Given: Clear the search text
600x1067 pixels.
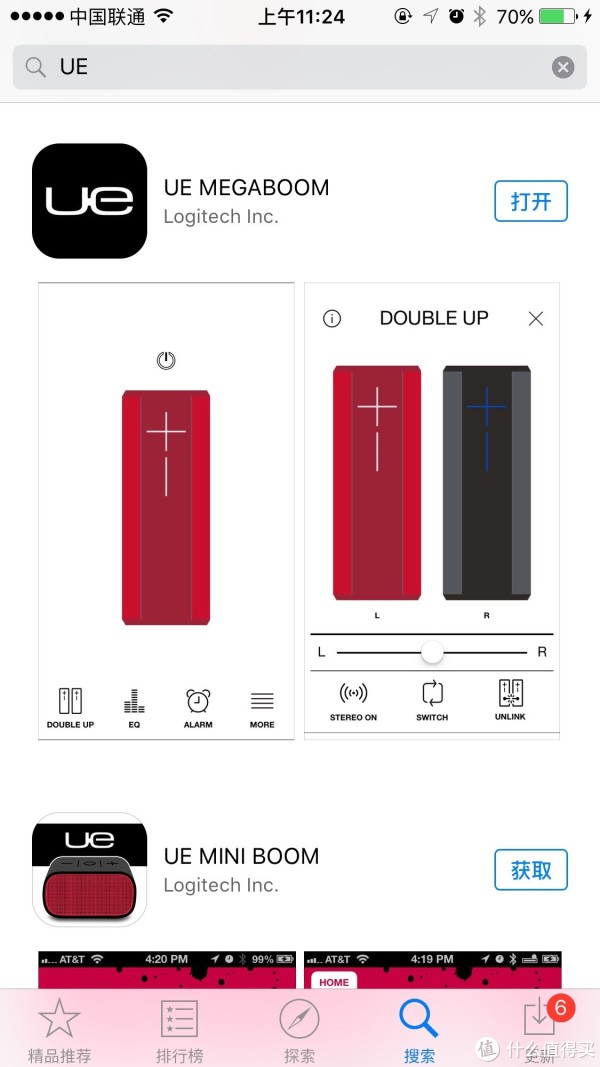Looking at the screenshot, I should (563, 67).
